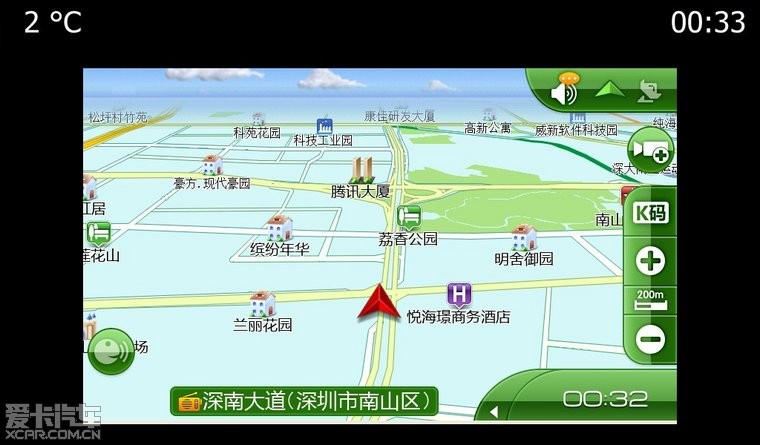This screenshot has height=445, width=760.
Task: Tap the speaker volume icon
Action: (x=567, y=92)
